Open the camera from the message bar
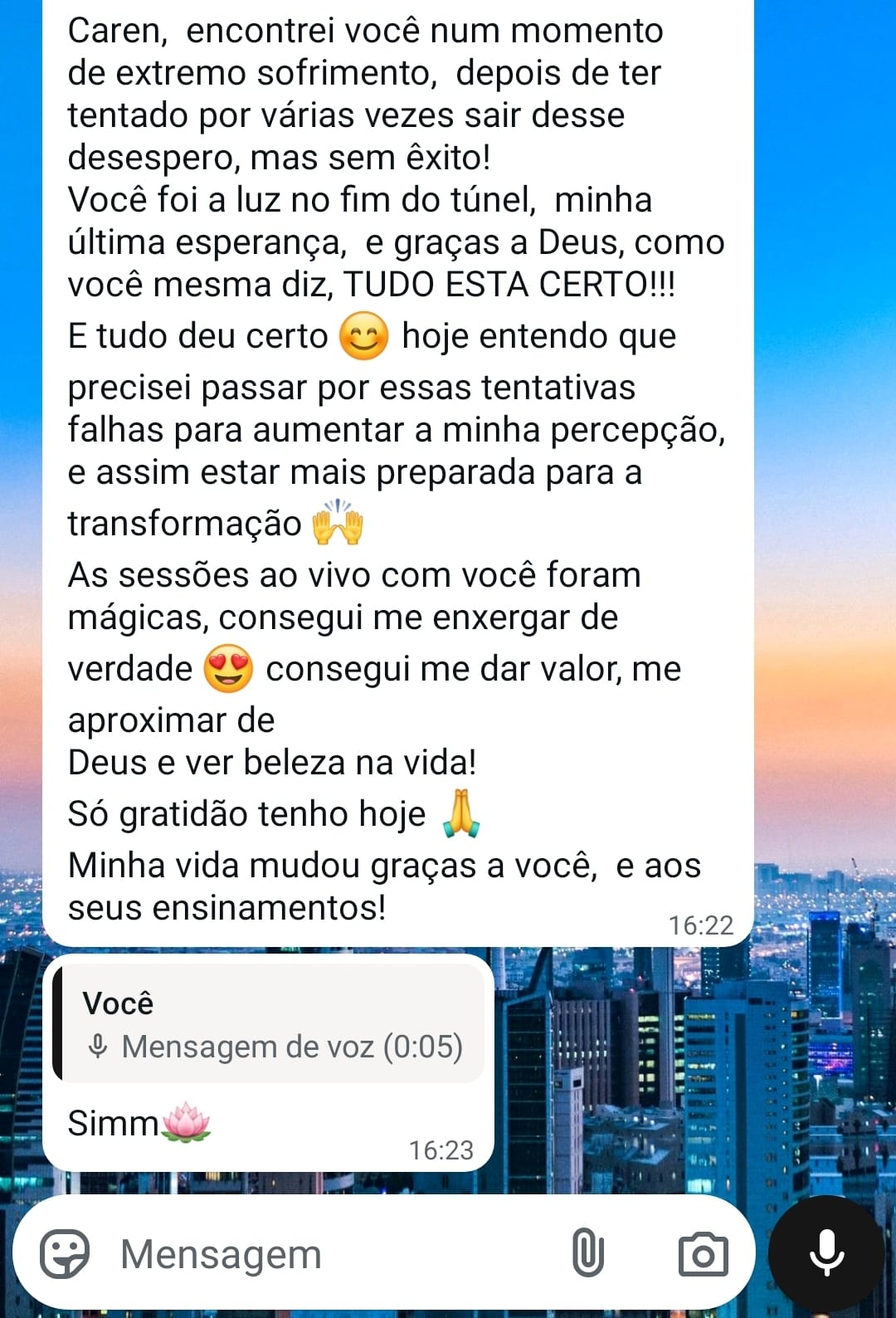Viewport: 896px width, 1318px height. 703,1253
